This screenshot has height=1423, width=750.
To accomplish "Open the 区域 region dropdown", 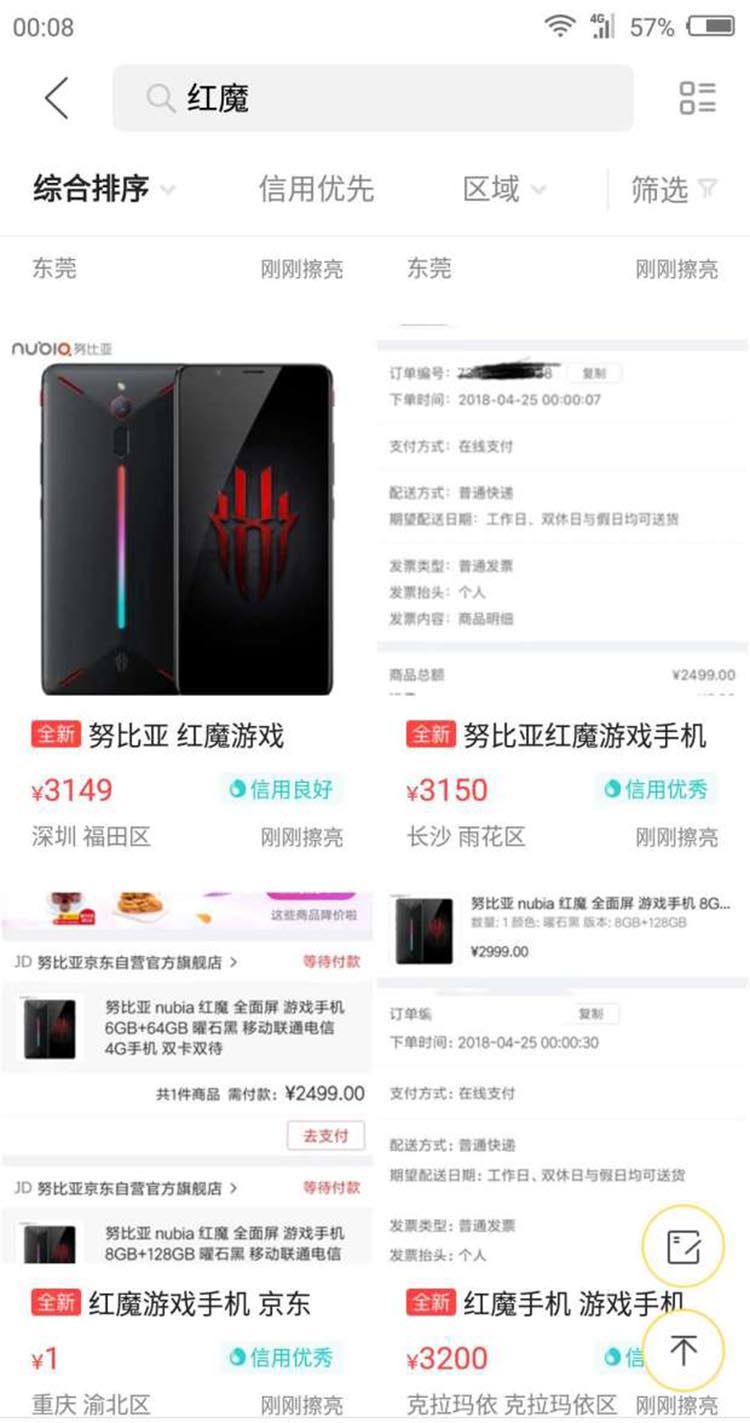I will click(x=504, y=188).
